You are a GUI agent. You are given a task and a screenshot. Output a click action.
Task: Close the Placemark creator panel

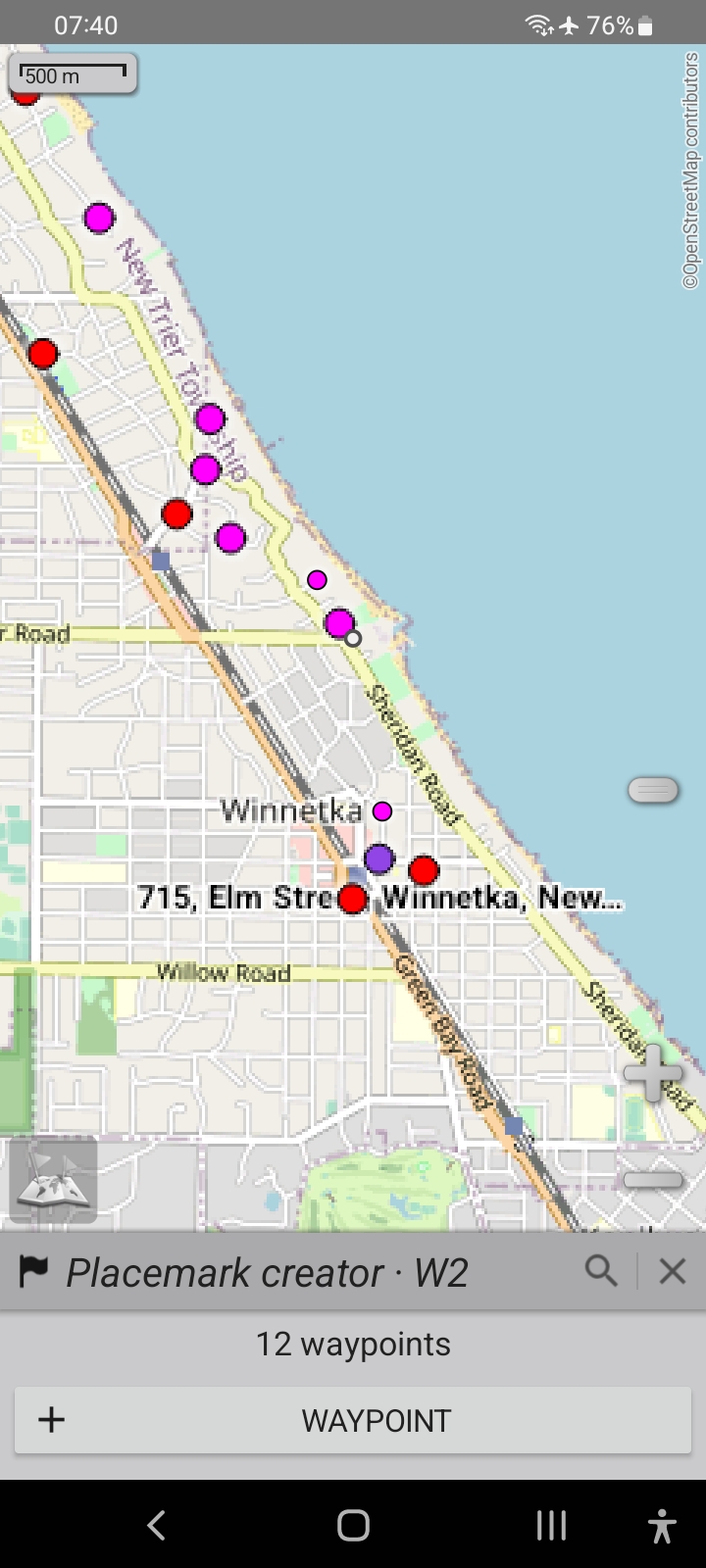click(x=673, y=1271)
